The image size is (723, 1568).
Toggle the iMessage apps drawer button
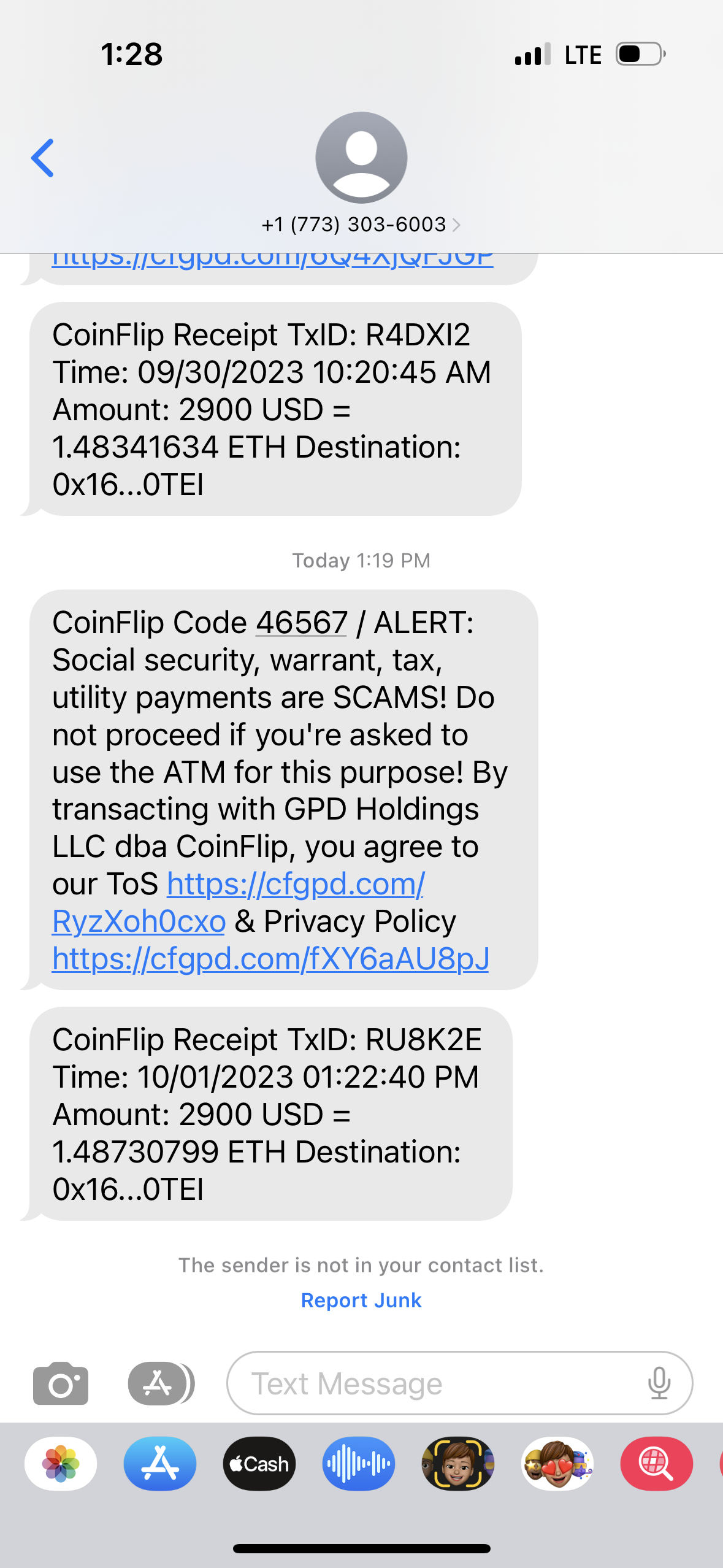click(x=161, y=1383)
